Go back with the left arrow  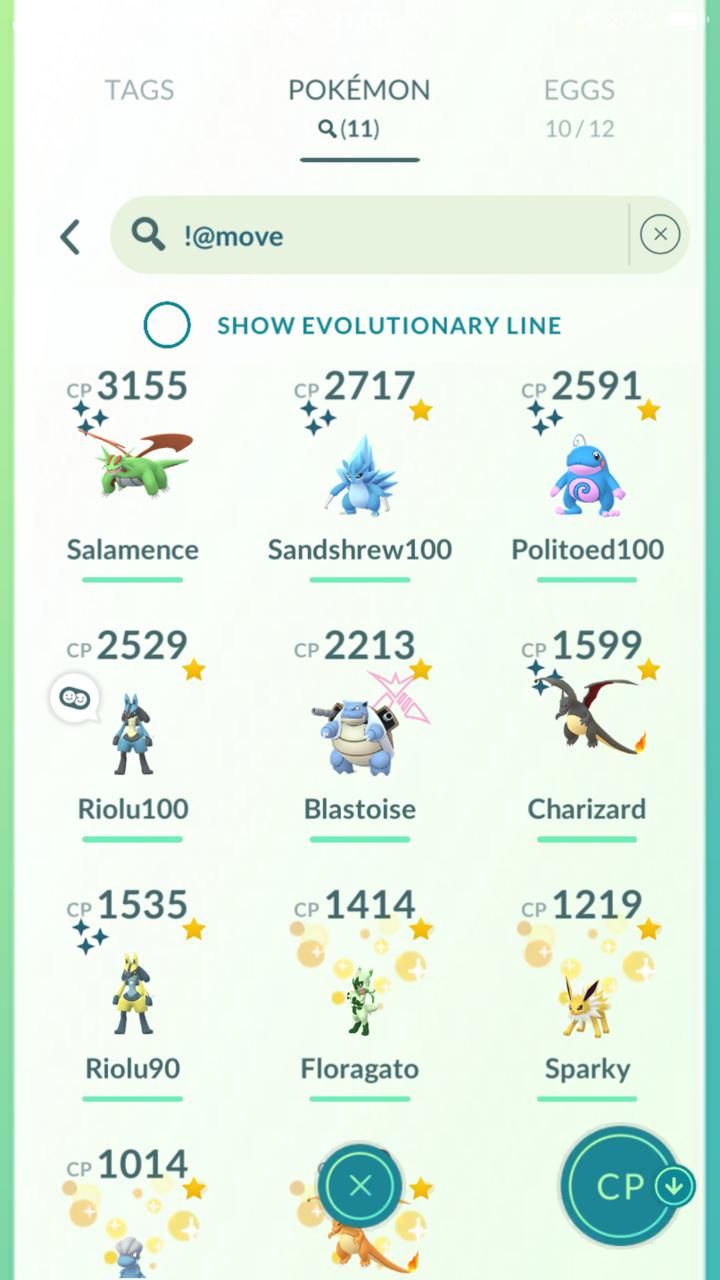point(69,237)
